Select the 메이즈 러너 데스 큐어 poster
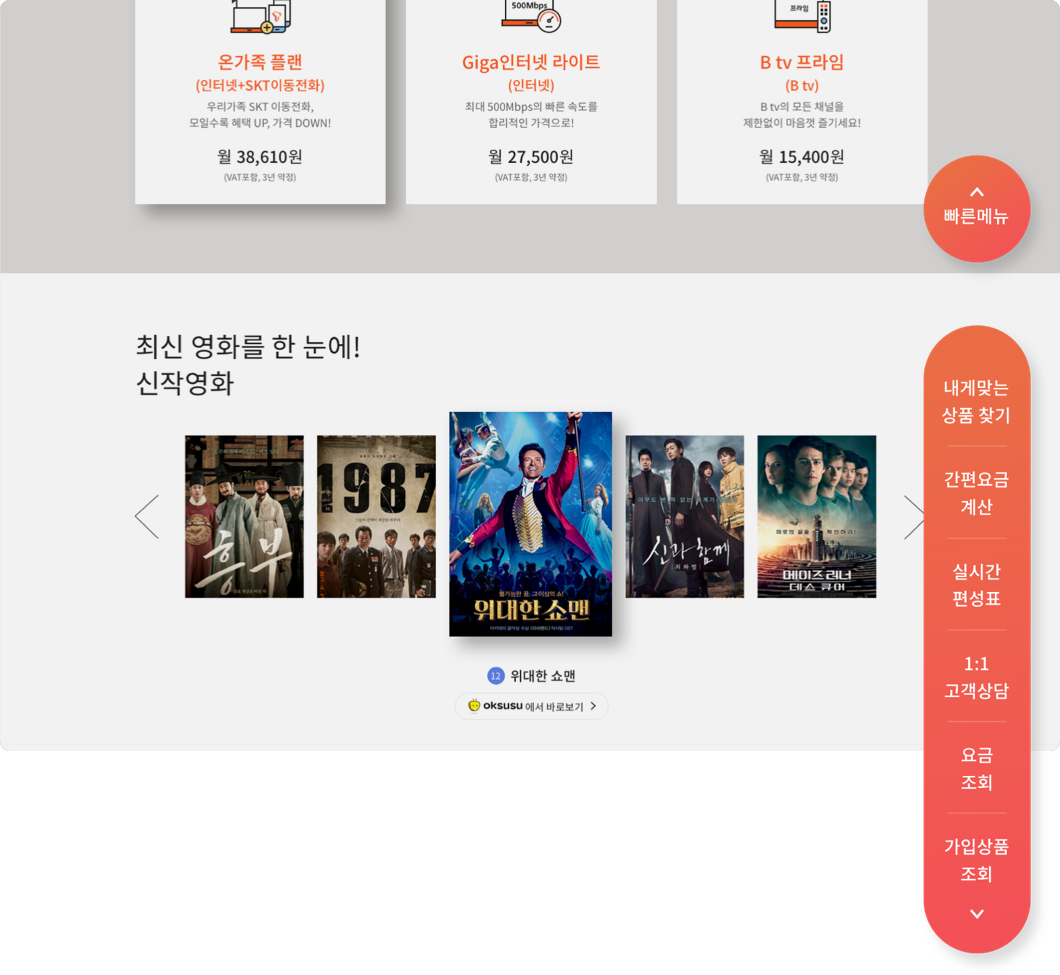This screenshot has width=1060, height=975. tap(816, 517)
